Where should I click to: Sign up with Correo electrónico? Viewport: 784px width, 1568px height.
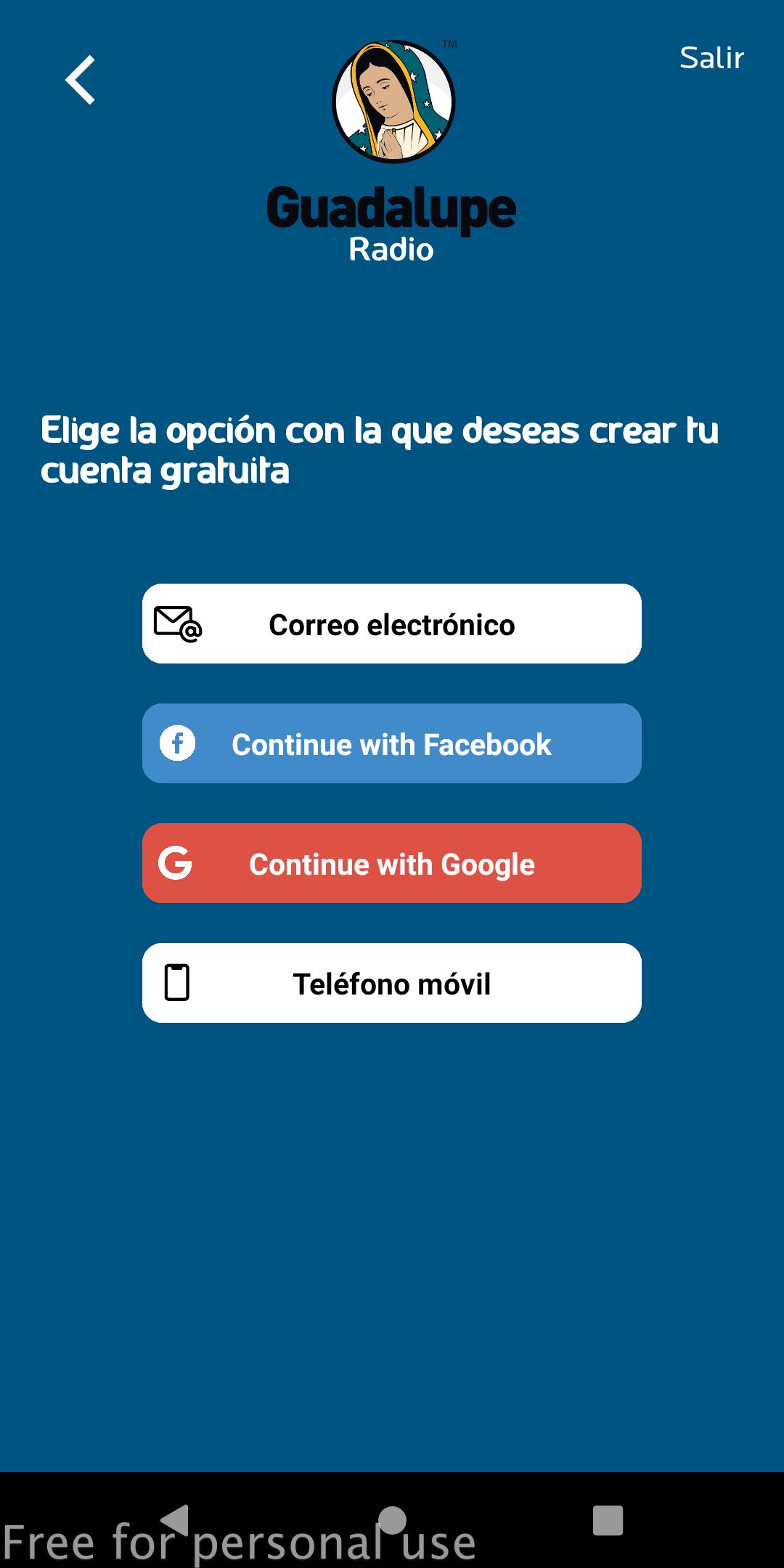point(392,624)
